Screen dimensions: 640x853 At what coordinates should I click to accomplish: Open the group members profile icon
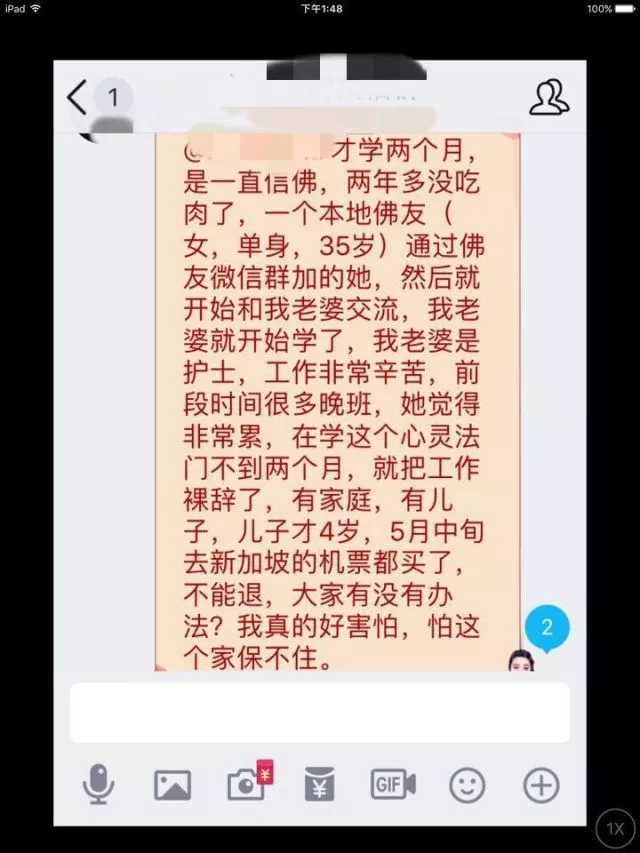coord(548,97)
